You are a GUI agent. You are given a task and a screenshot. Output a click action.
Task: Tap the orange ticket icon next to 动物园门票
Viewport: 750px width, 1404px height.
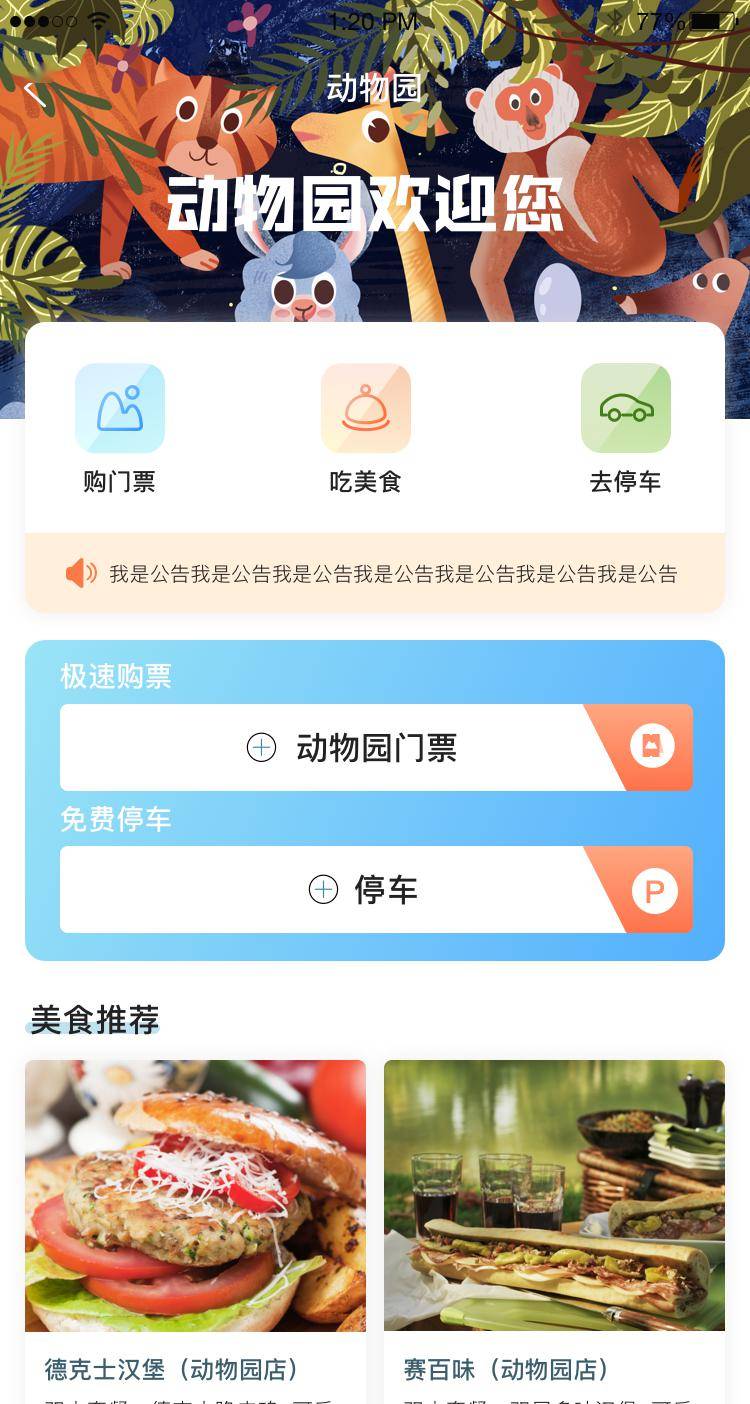pos(651,747)
